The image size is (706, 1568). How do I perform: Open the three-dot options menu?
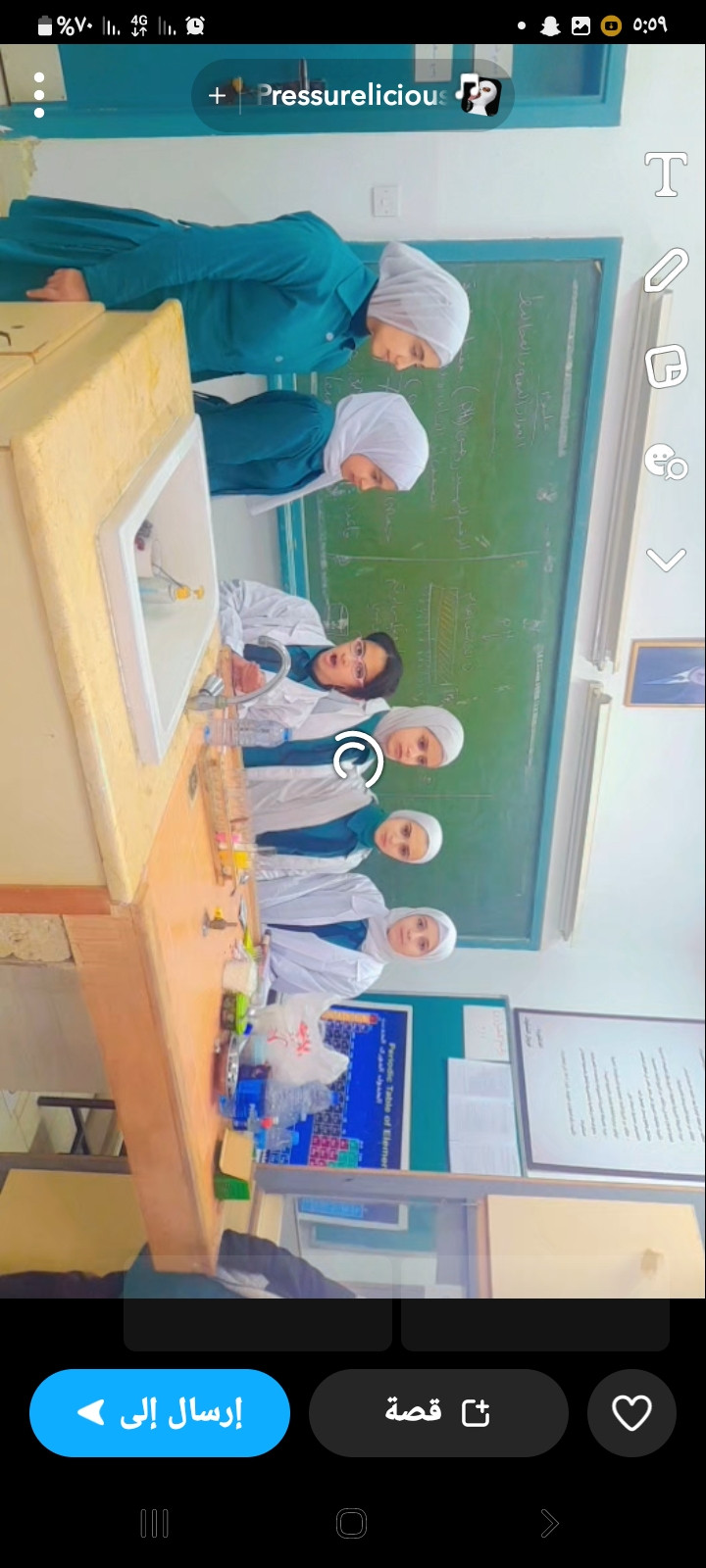(x=39, y=95)
